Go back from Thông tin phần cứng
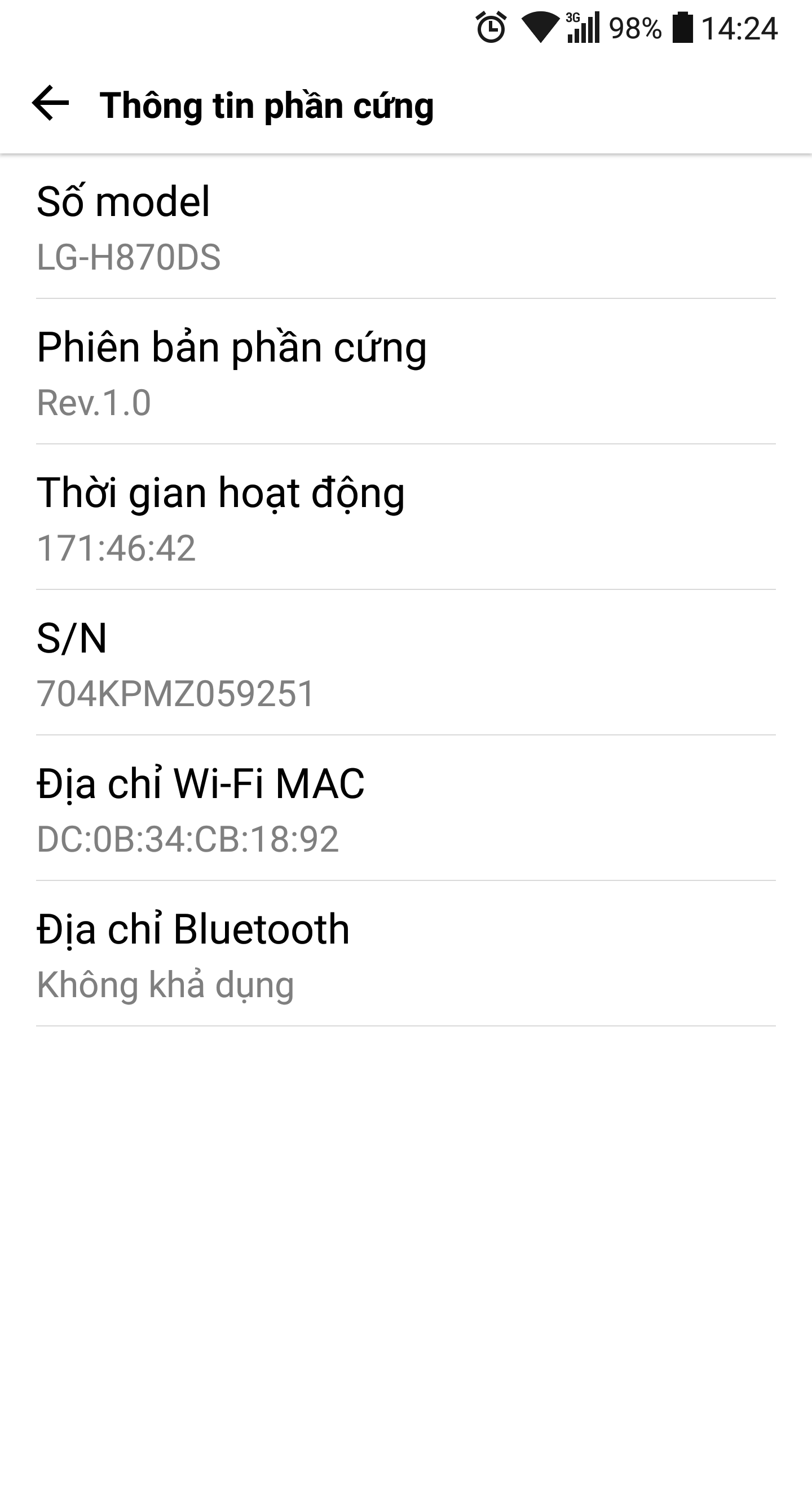 click(x=50, y=104)
